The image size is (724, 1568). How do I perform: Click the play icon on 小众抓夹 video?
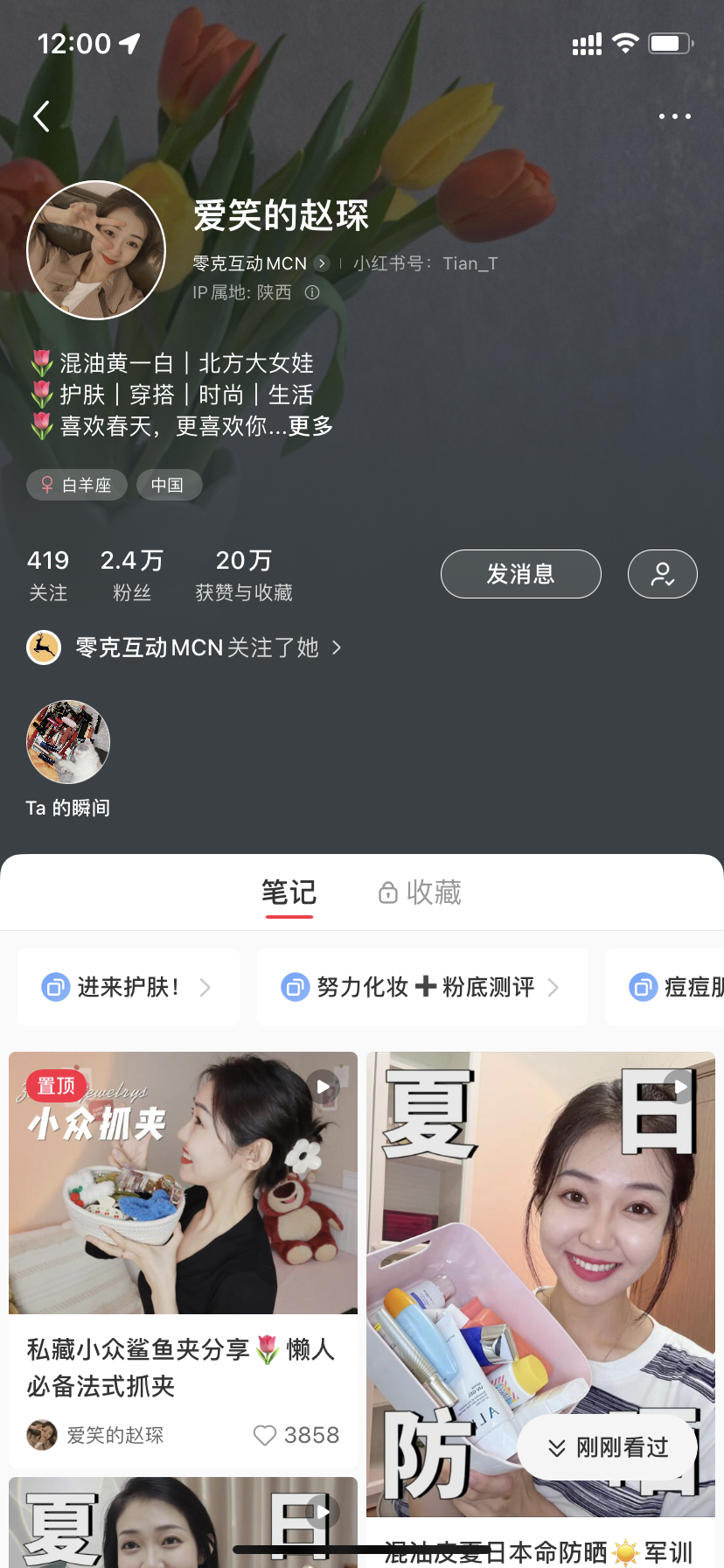[x=323, y=1087]
